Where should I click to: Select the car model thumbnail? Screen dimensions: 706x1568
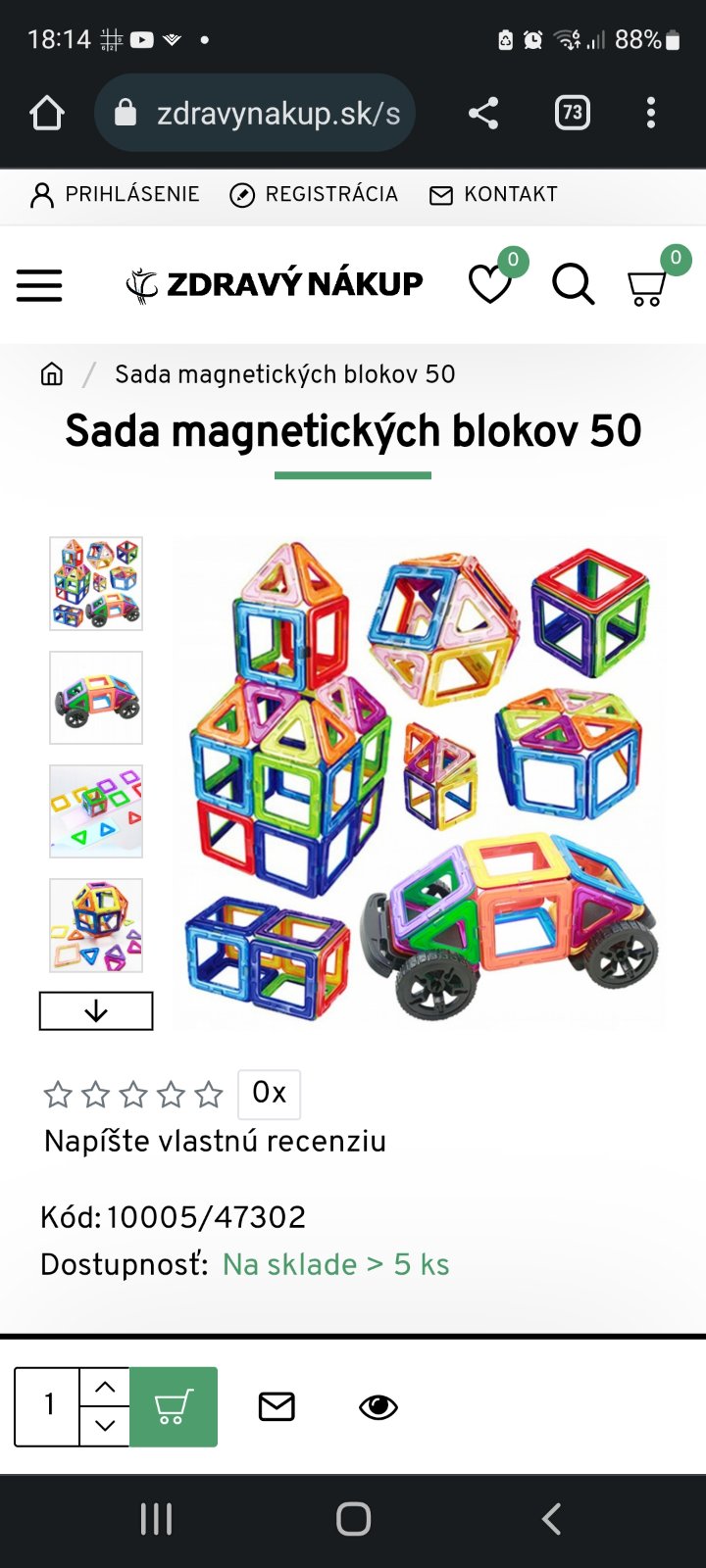96,698
